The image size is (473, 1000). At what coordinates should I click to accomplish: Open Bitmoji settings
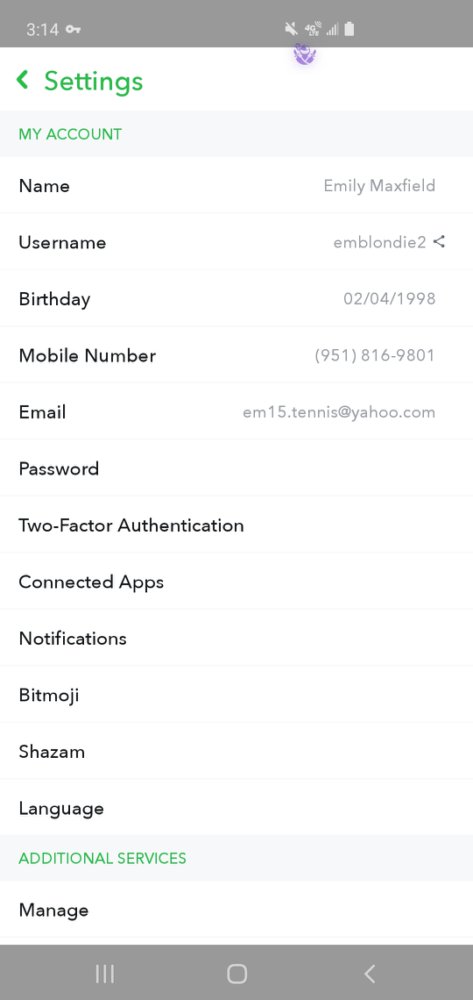[x=236, y=695]
